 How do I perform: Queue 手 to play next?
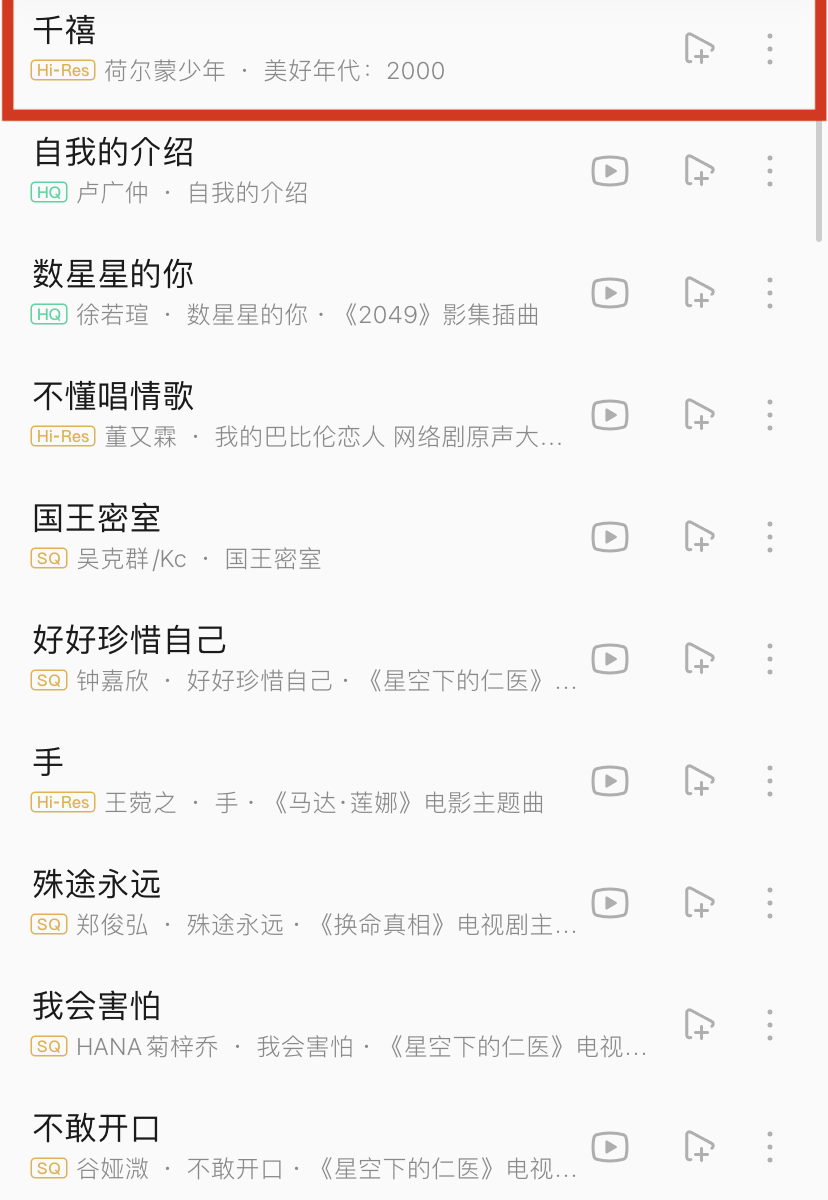(x=699, y=781)
